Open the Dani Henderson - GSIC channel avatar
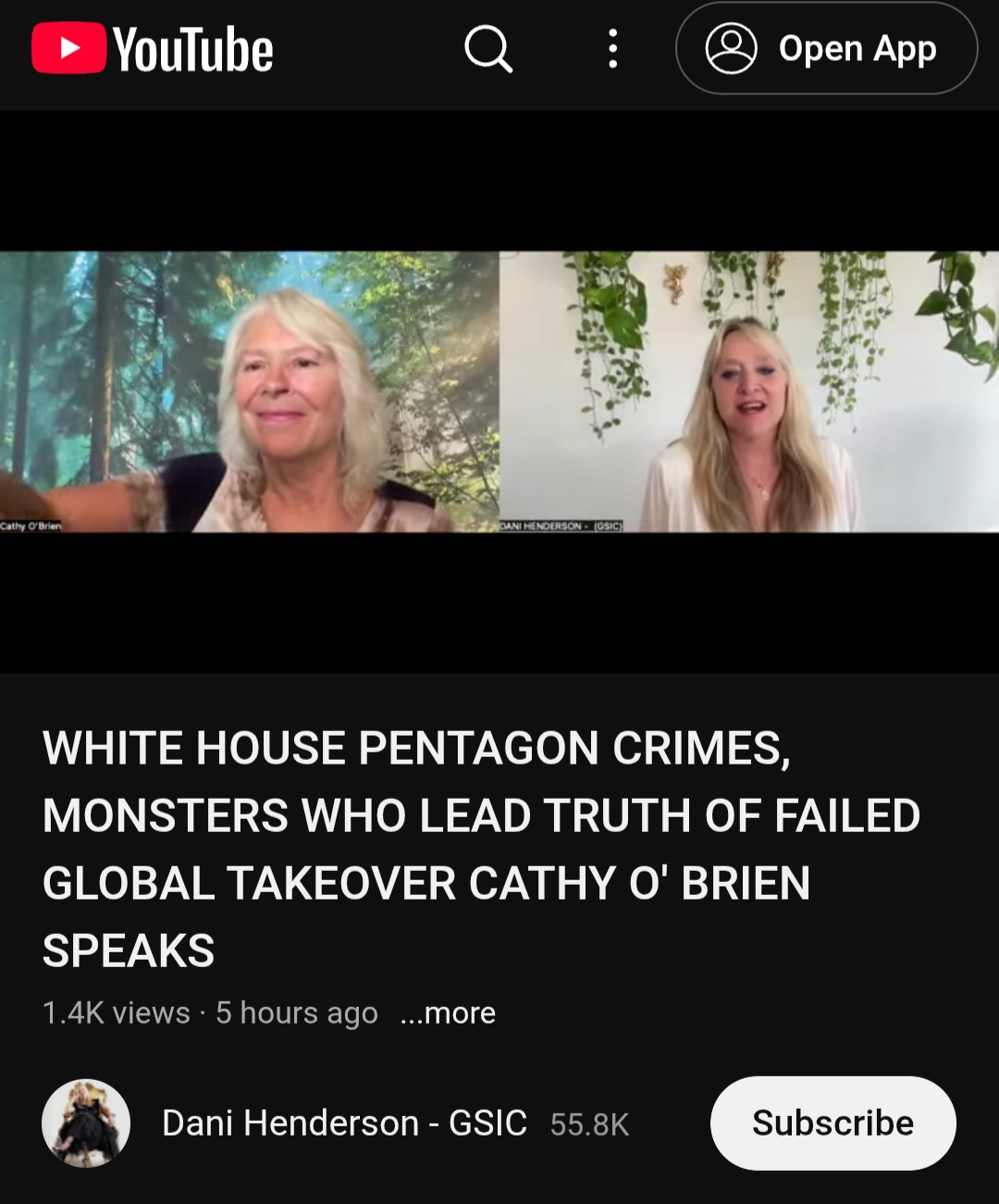The width and height of the screenshot is (999, 1204). point(86,1123)
